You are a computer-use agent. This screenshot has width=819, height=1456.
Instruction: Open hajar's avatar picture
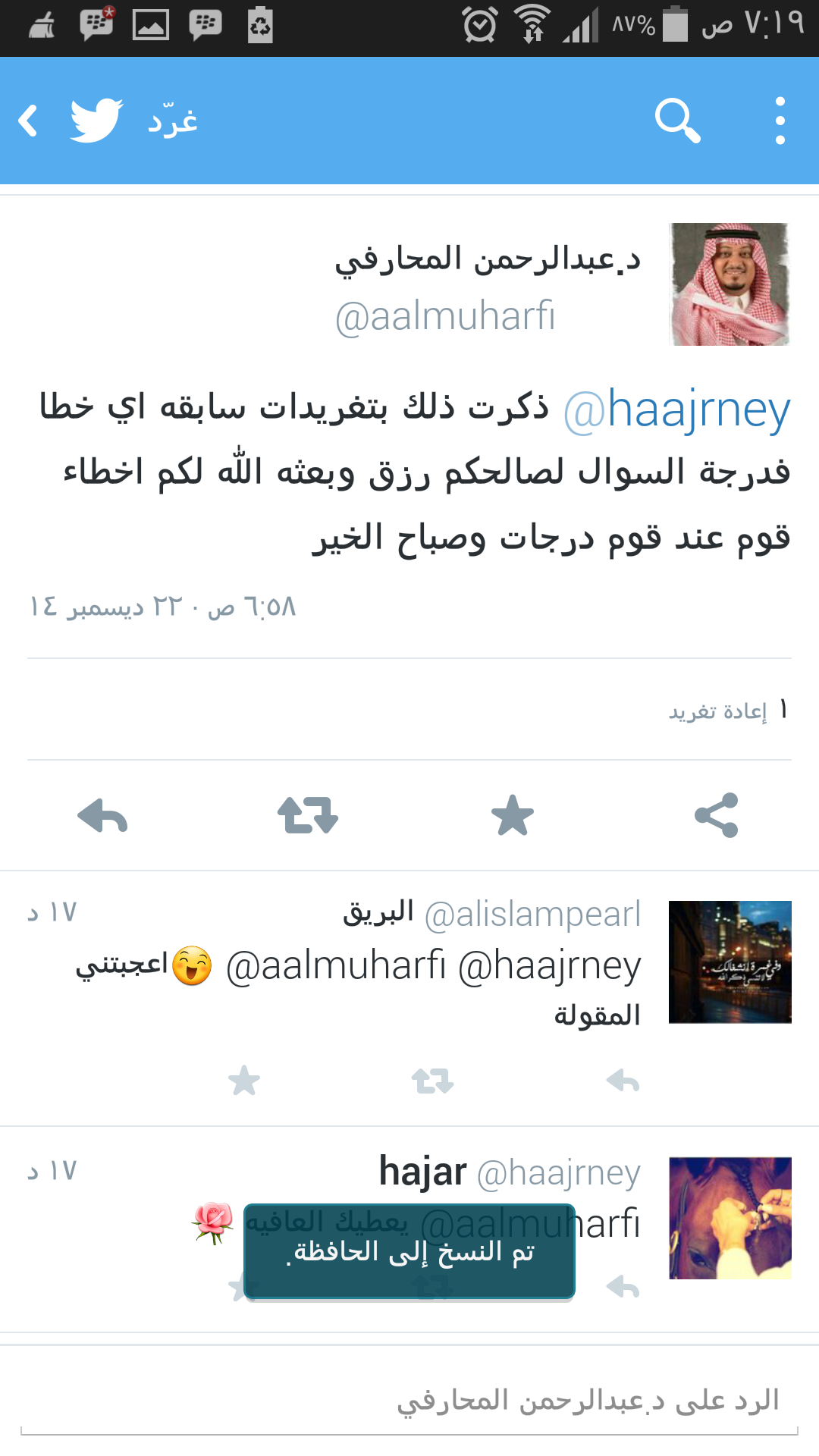coord(730,1218)
